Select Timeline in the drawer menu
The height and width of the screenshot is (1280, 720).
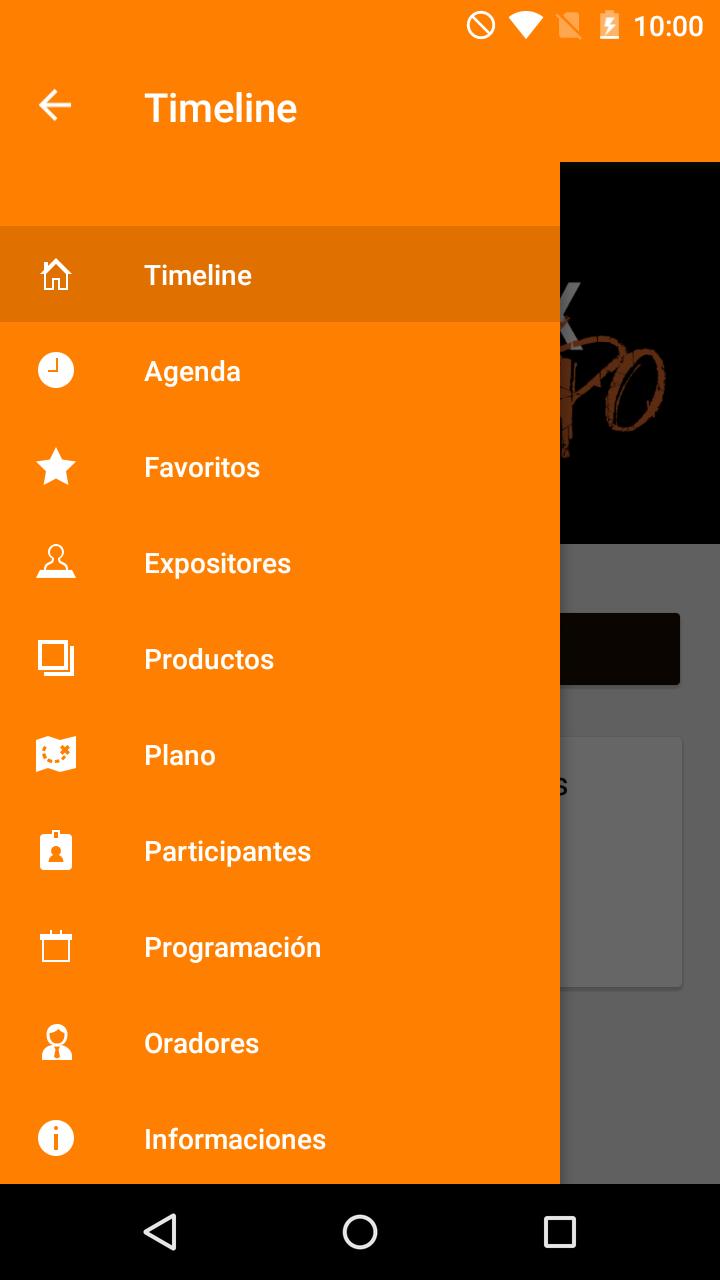click(198, 275)
